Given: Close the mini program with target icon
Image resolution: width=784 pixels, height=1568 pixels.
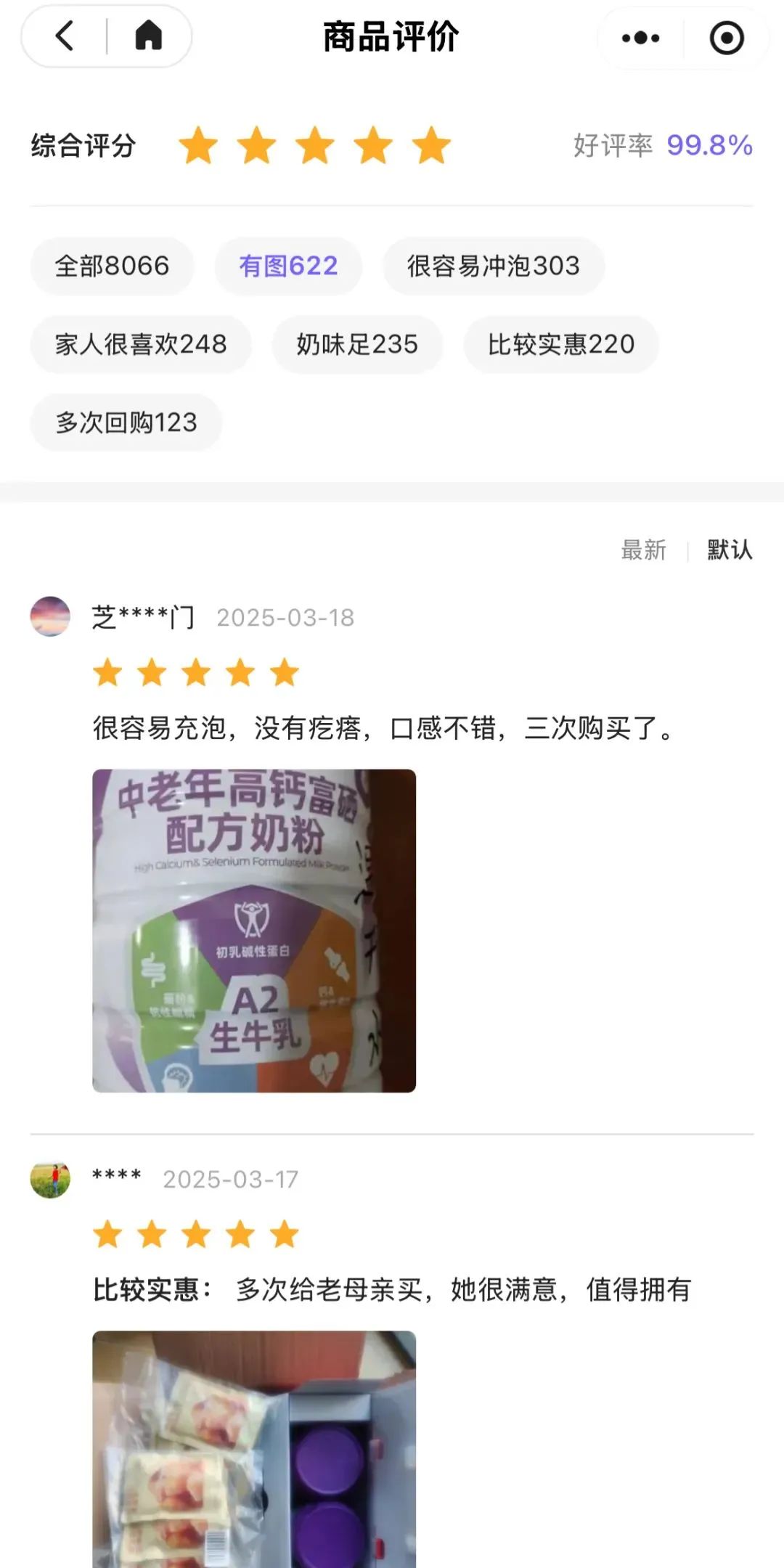Looking at the screenshot, I should 727,38.
